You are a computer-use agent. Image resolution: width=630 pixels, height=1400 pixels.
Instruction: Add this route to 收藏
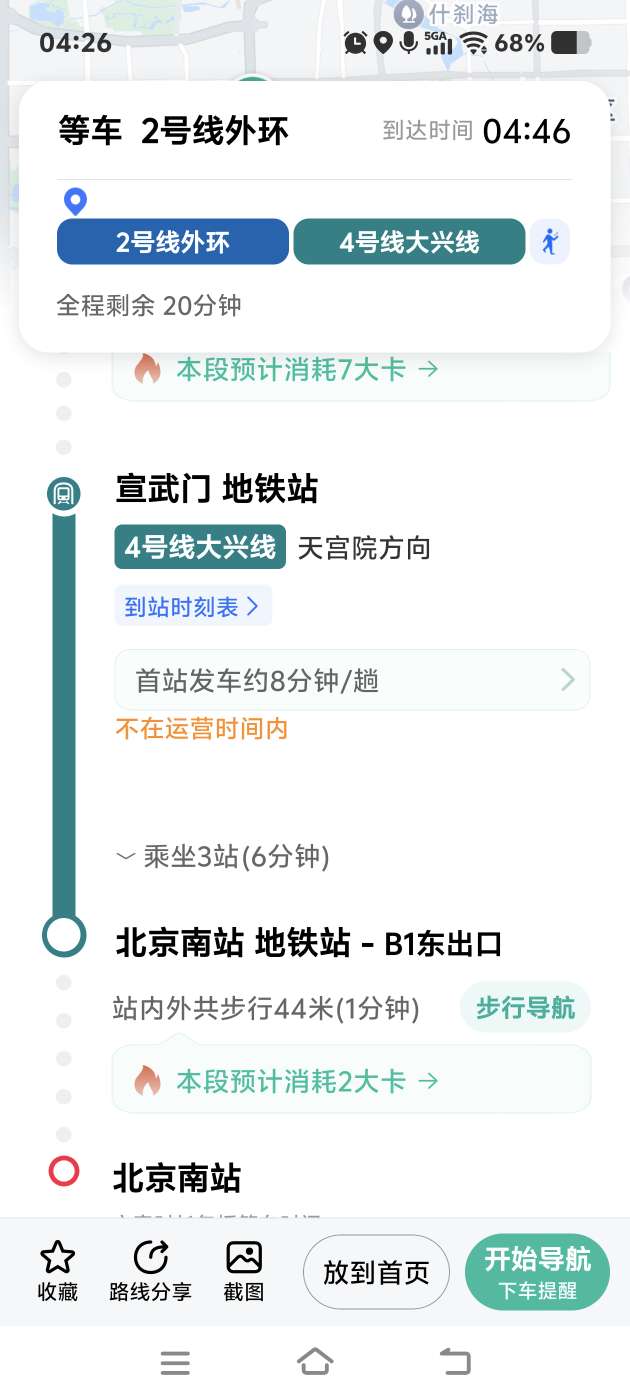coord(58,1271)
